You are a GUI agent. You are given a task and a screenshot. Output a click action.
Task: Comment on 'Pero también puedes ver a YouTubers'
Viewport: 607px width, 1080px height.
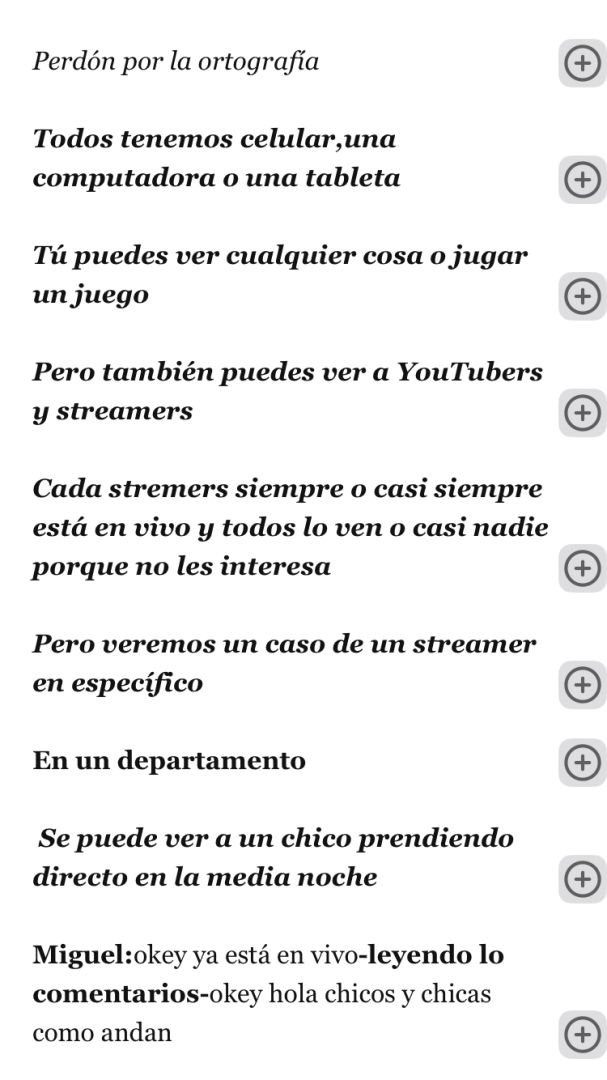[x=582, y=412]
